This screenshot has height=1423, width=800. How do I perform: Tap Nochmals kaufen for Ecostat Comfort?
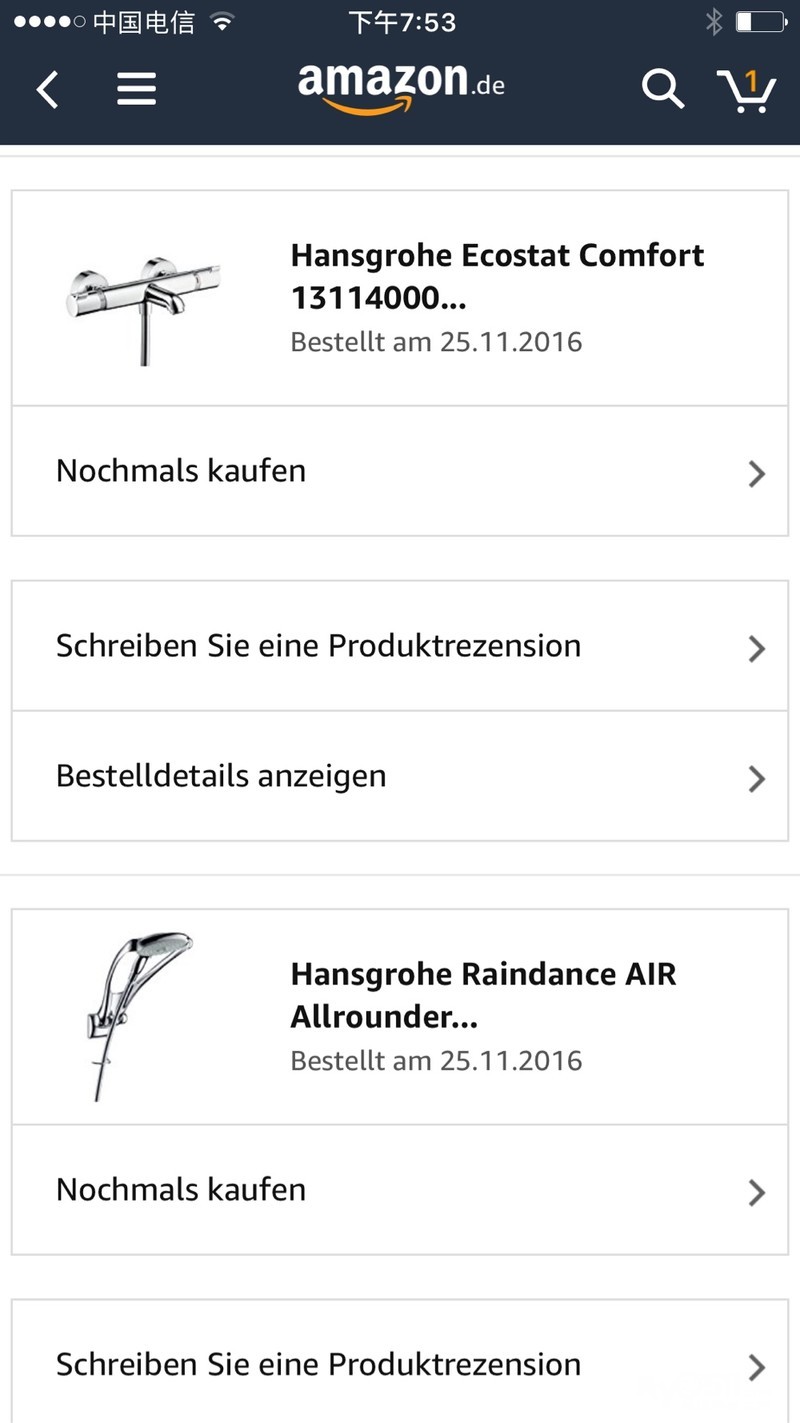point(400,471)
